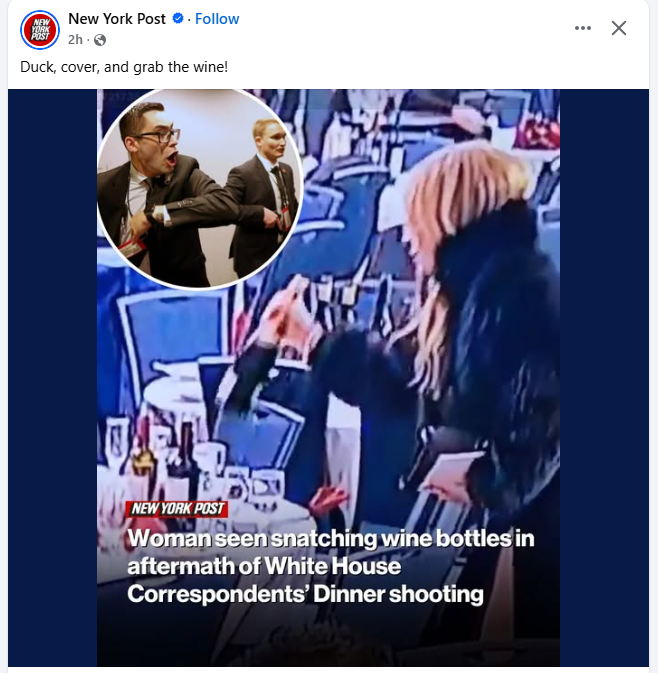Open the 2h post timestamp

pyautogui.click(x=75, y=40)
